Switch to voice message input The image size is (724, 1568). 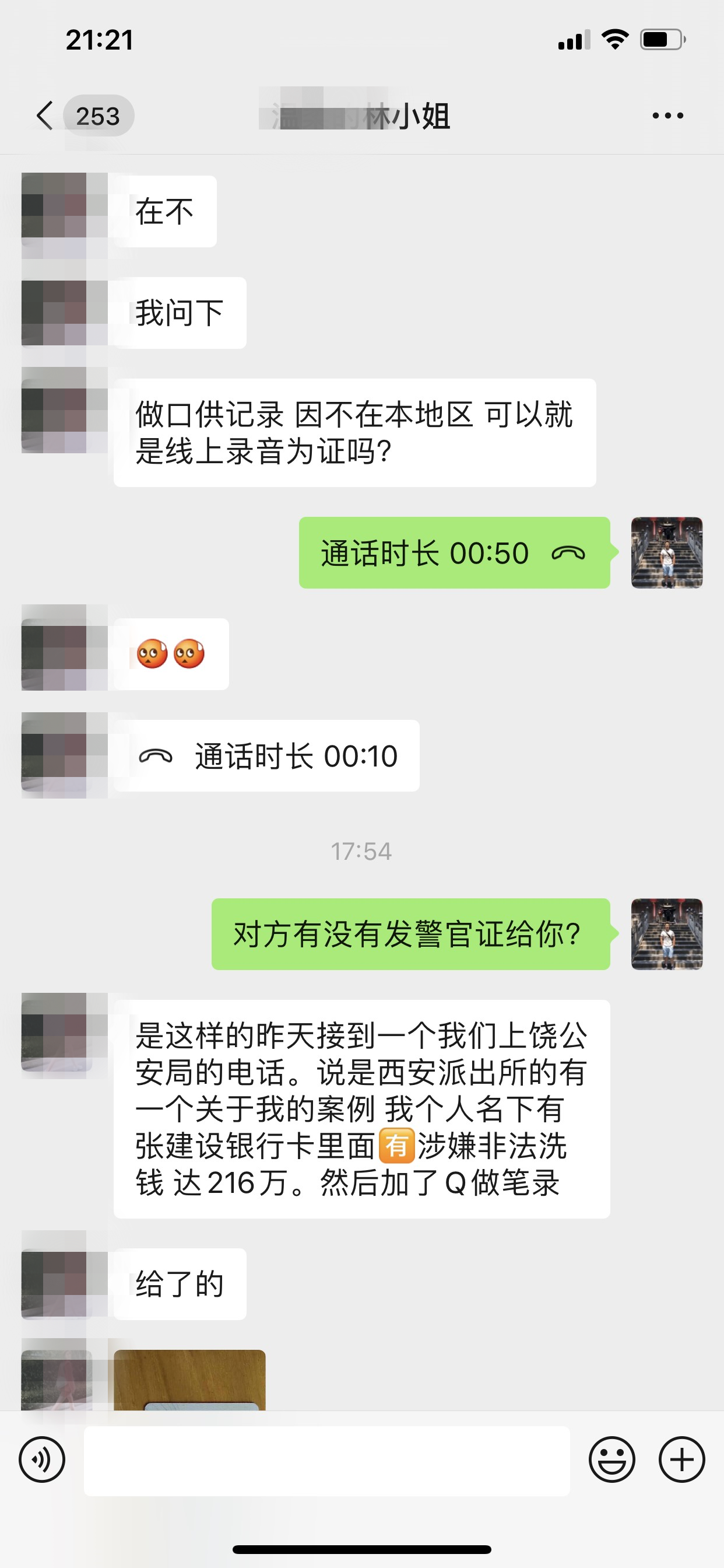41,1459
